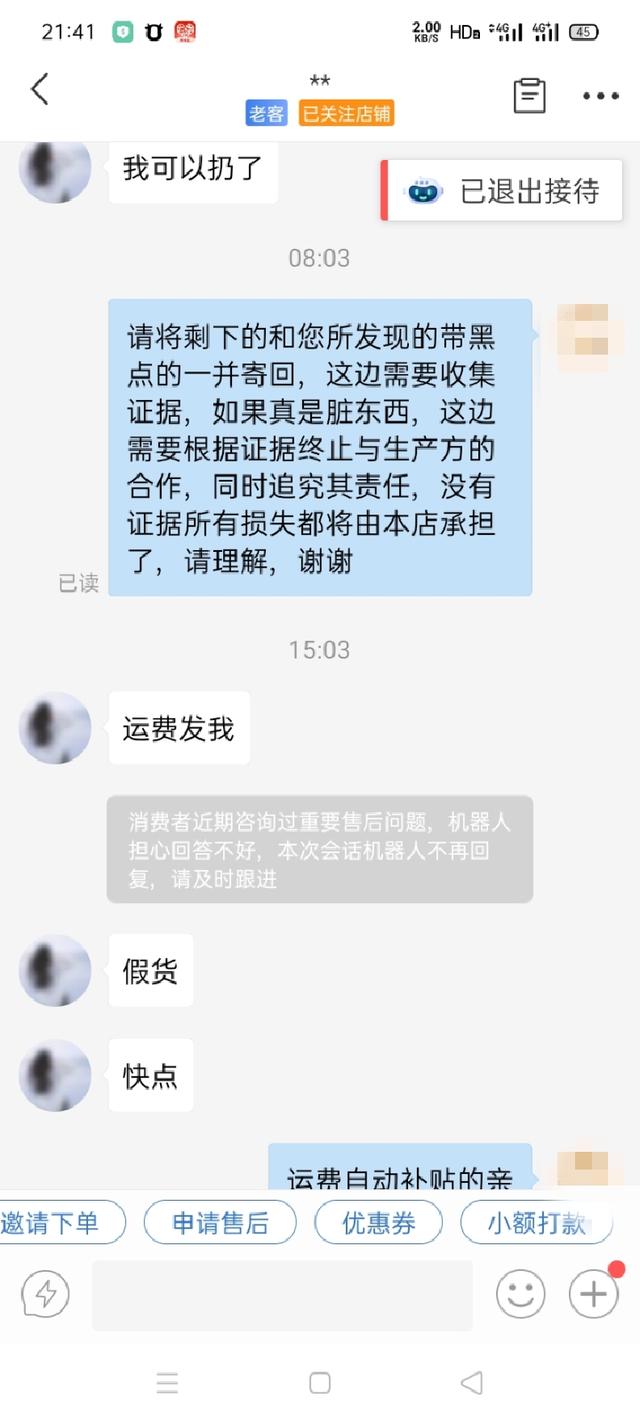Open the order clipboard icon
This screenshot has width=640, height=1422.
[x=529, y=95]
